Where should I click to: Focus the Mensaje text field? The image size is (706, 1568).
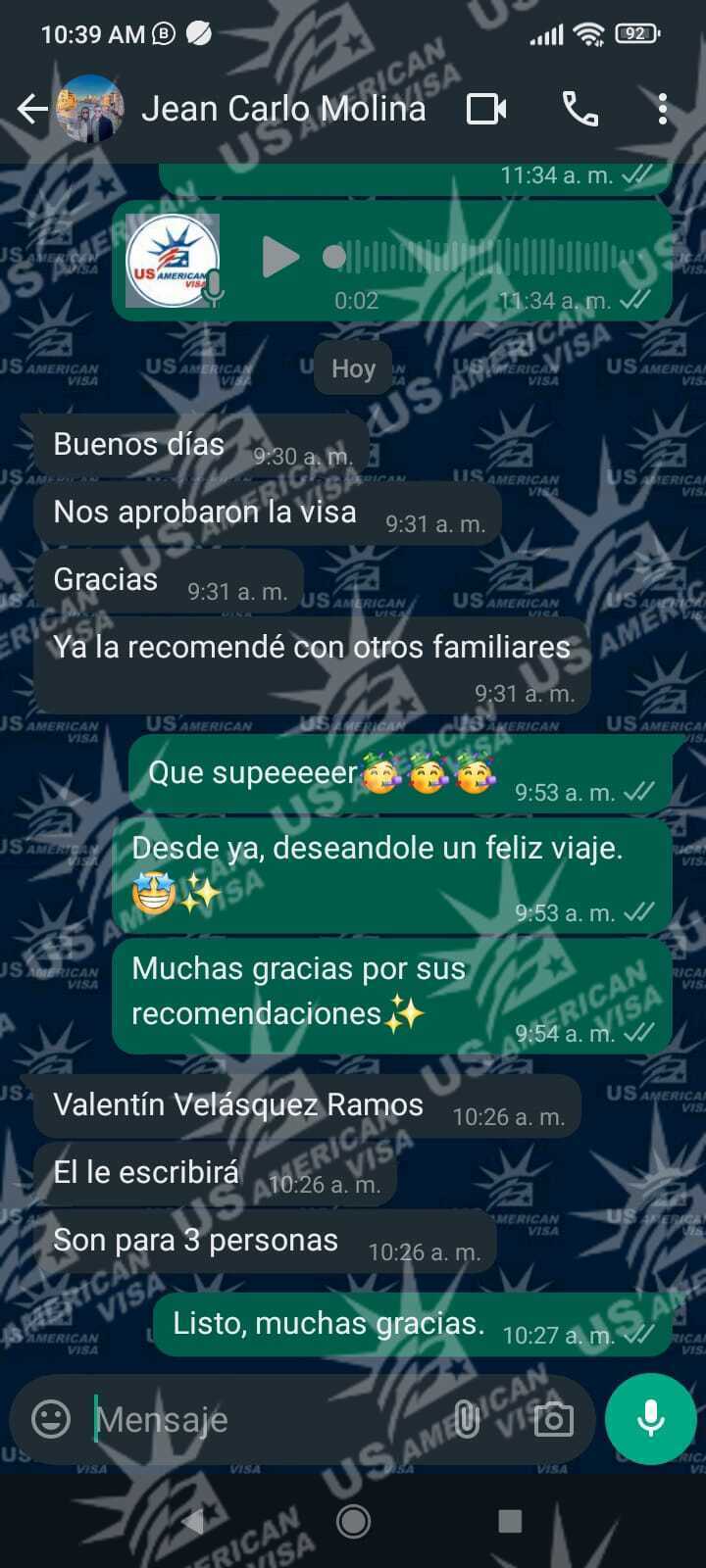(x=265, y=1419)
